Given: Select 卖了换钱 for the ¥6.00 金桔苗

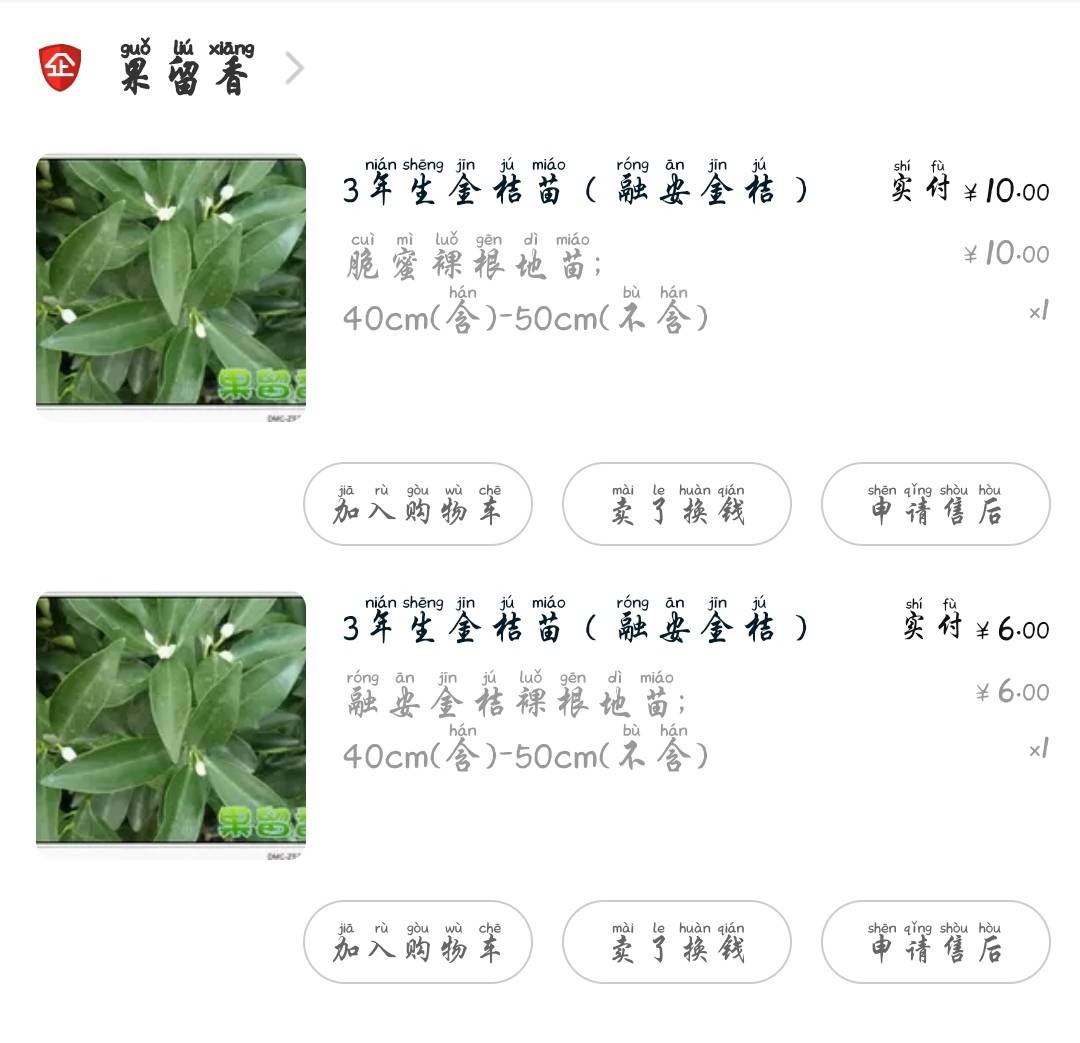Looking at the screenshot, I should 677,942.
